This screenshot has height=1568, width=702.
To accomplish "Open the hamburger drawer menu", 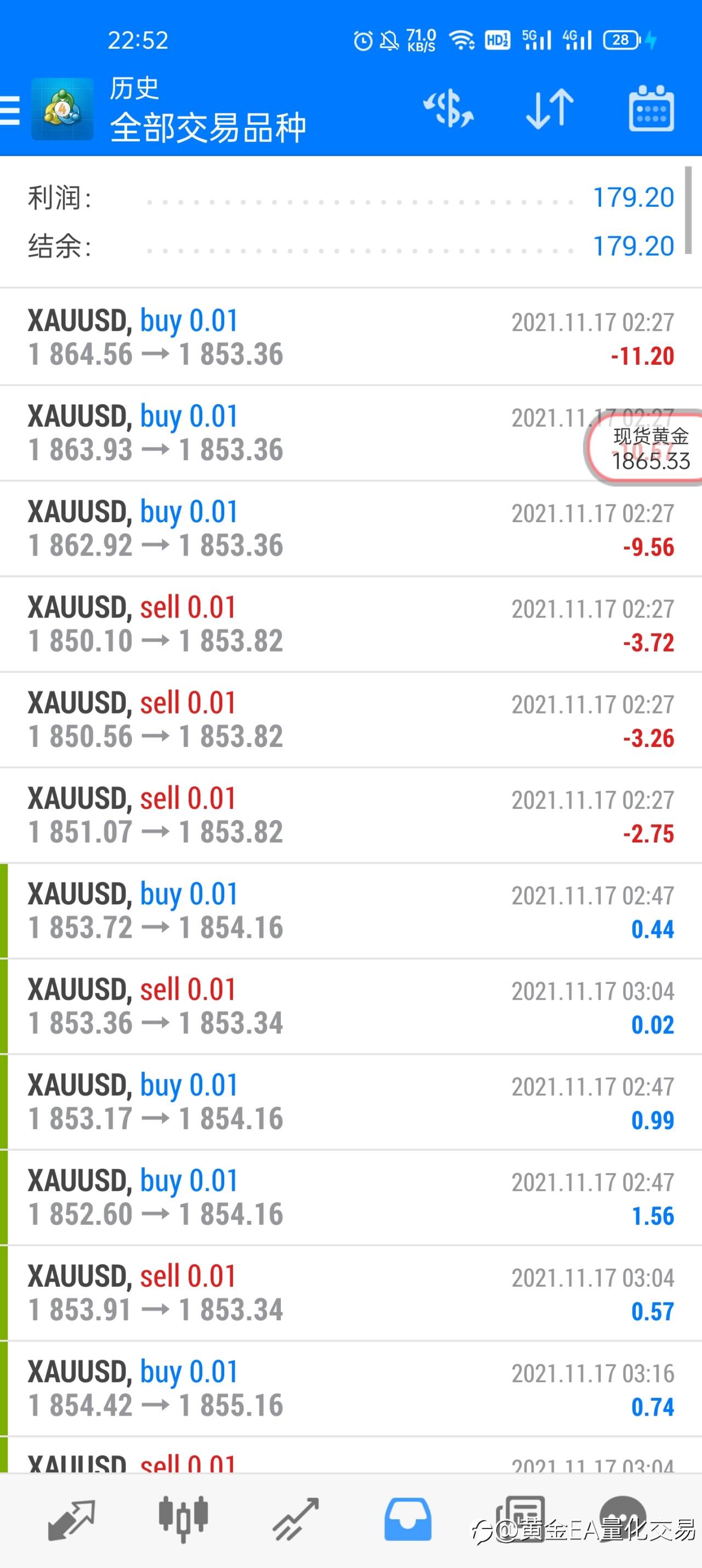I will point(10,110).
